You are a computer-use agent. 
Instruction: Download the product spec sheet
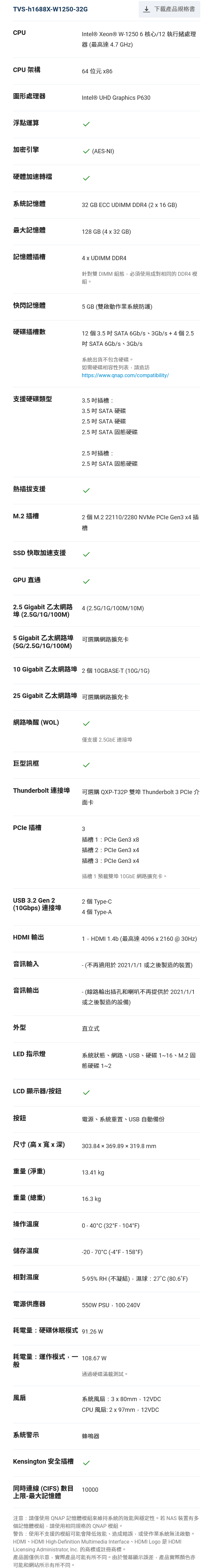[169, 9]
